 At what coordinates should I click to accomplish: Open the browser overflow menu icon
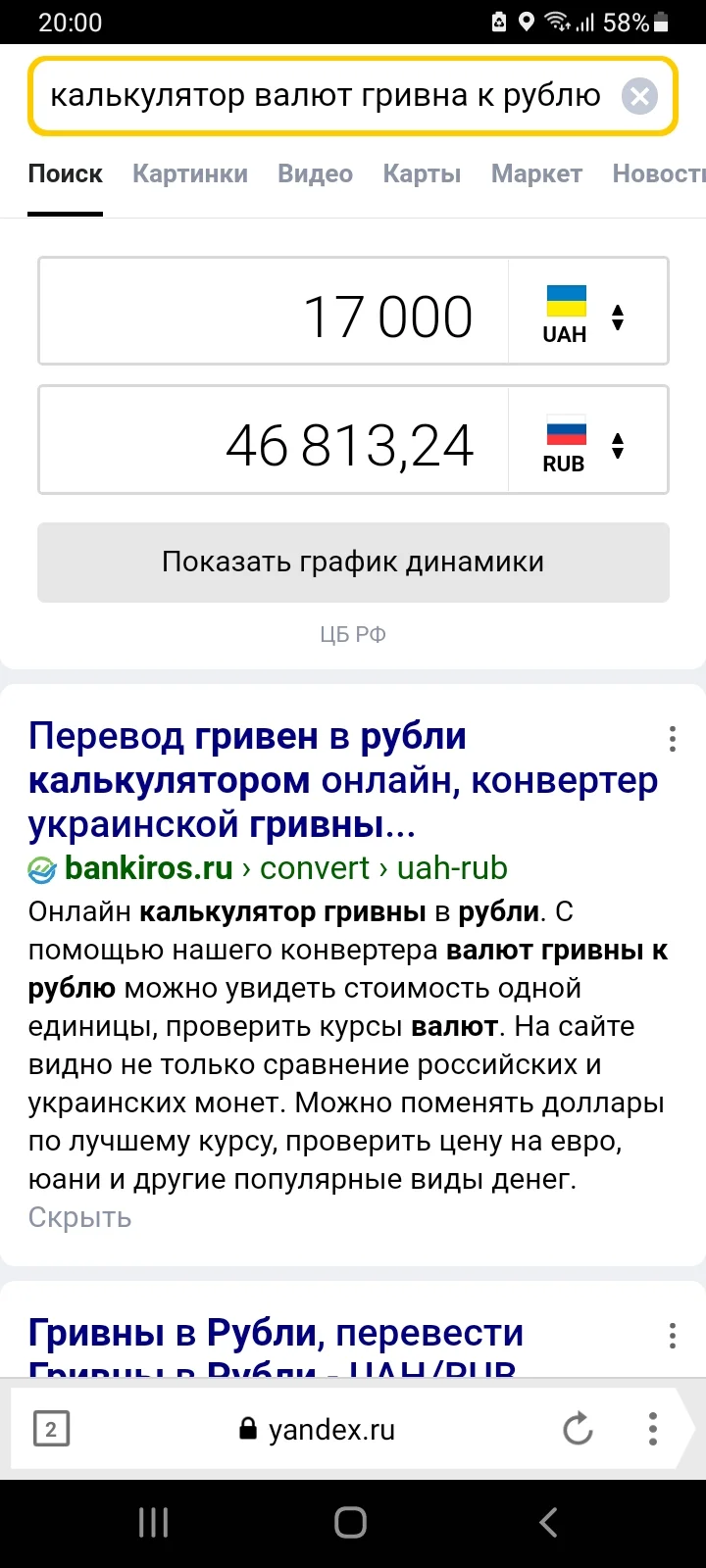point(652,1429)
